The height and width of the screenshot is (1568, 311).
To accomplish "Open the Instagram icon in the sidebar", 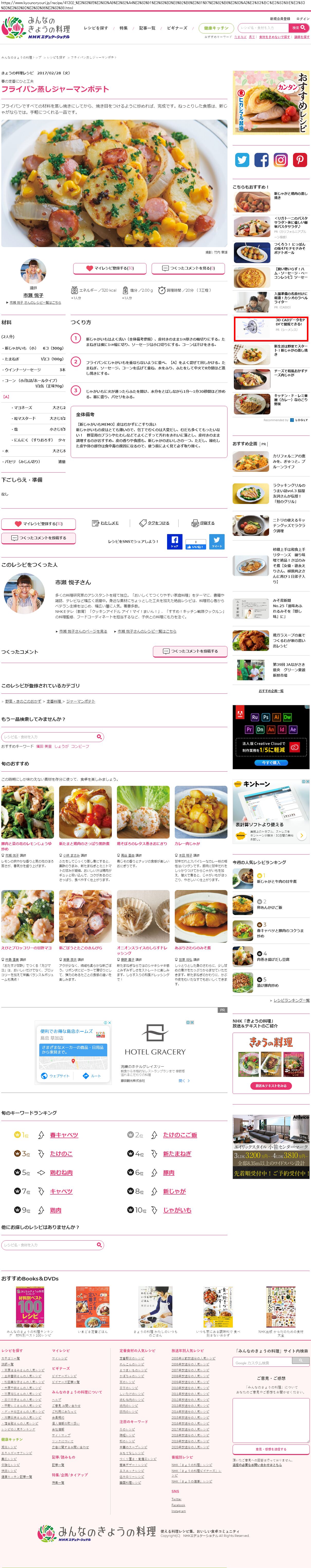I will pyautogui.click(x=281, y=160).
